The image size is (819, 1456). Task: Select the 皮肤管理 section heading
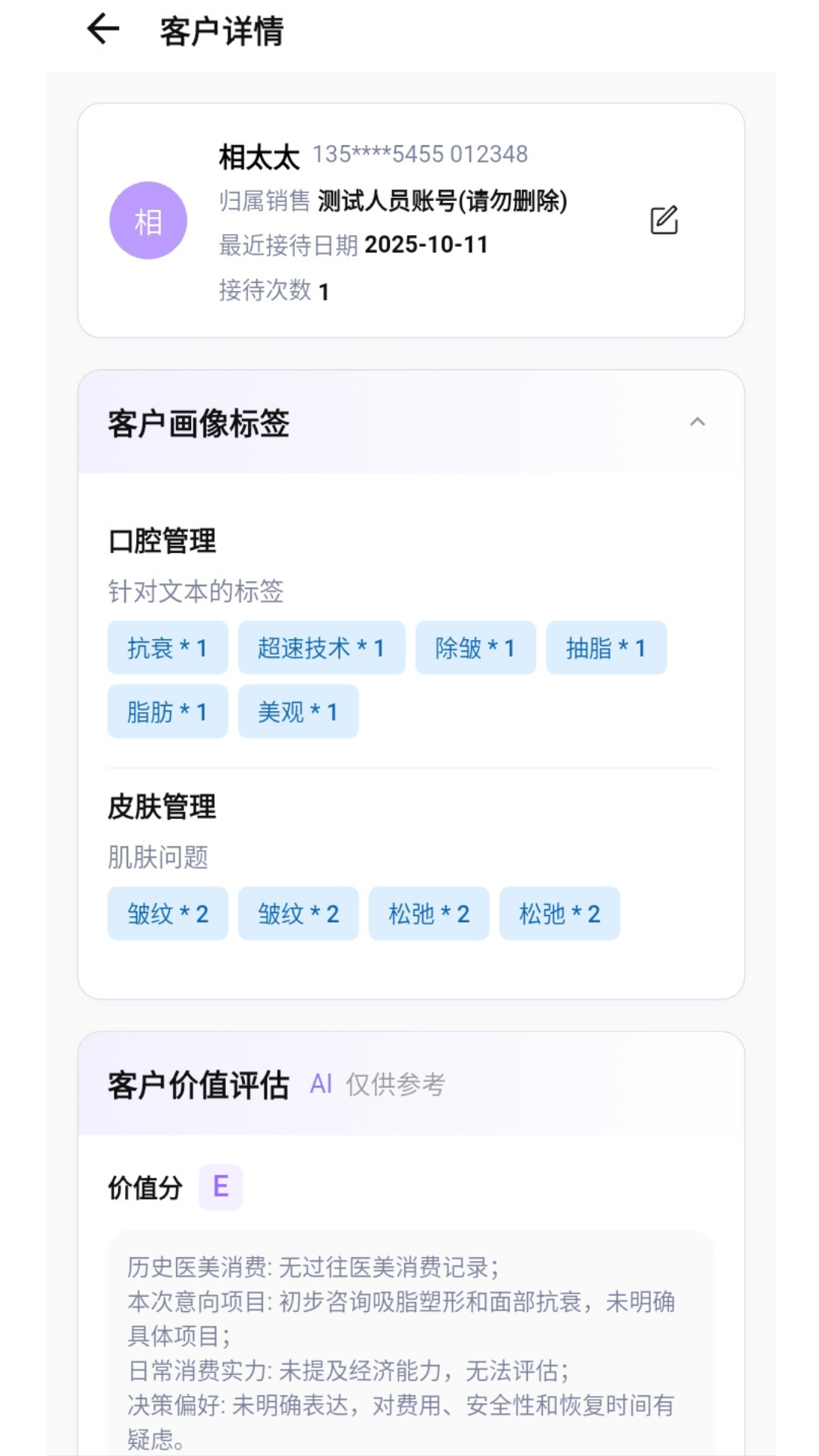162,808
